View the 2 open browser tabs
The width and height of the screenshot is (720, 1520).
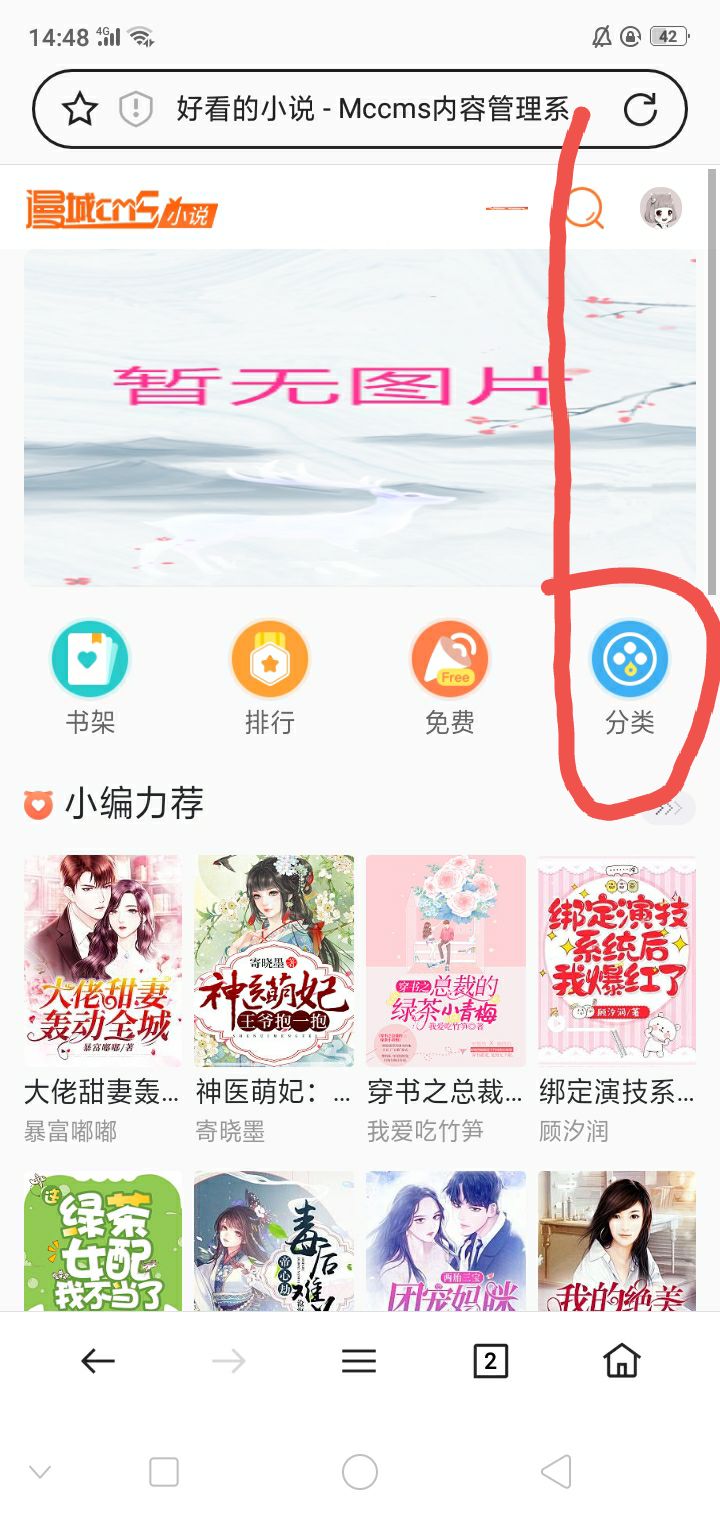coord(490,1361)
